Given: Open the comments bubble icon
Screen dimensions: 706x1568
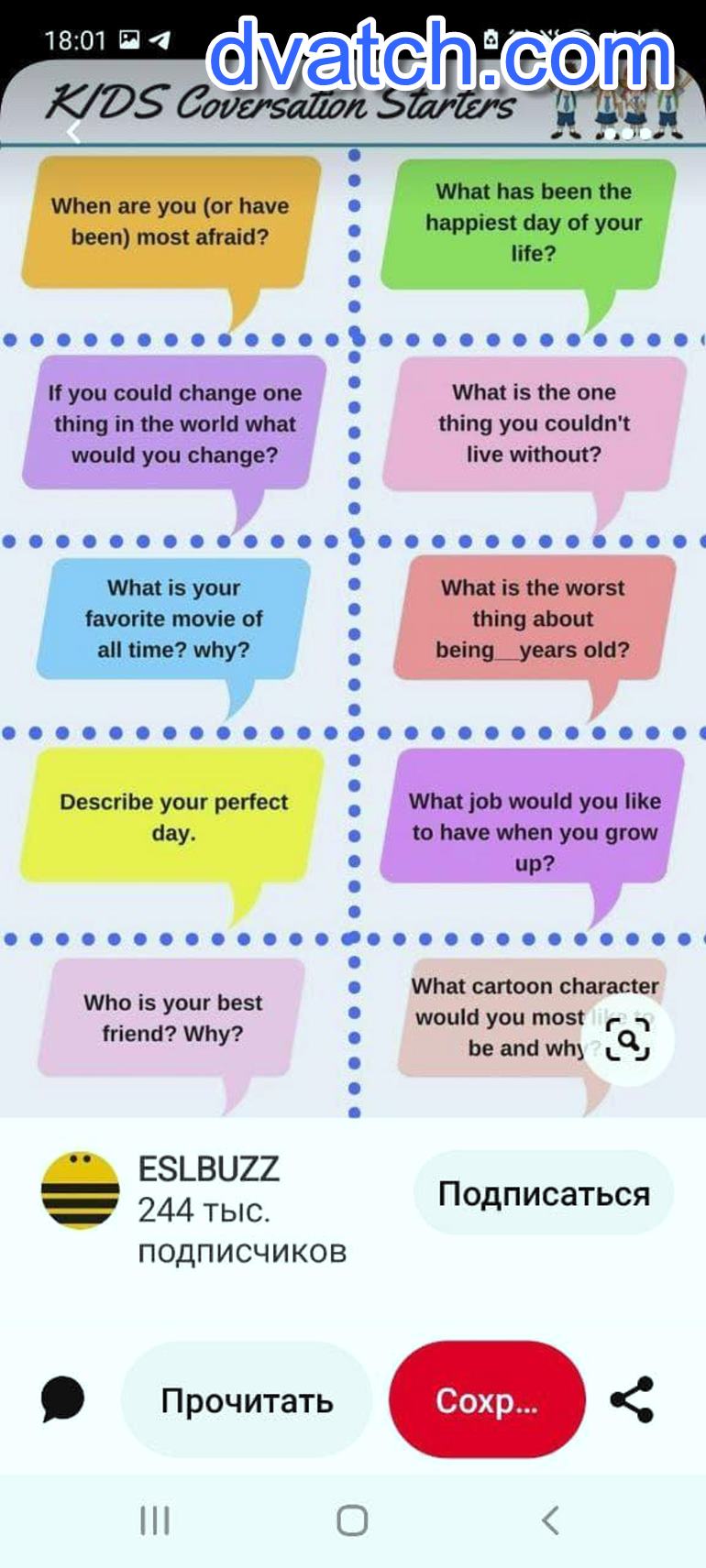Looking at the screenshot, I should 62,1399.
